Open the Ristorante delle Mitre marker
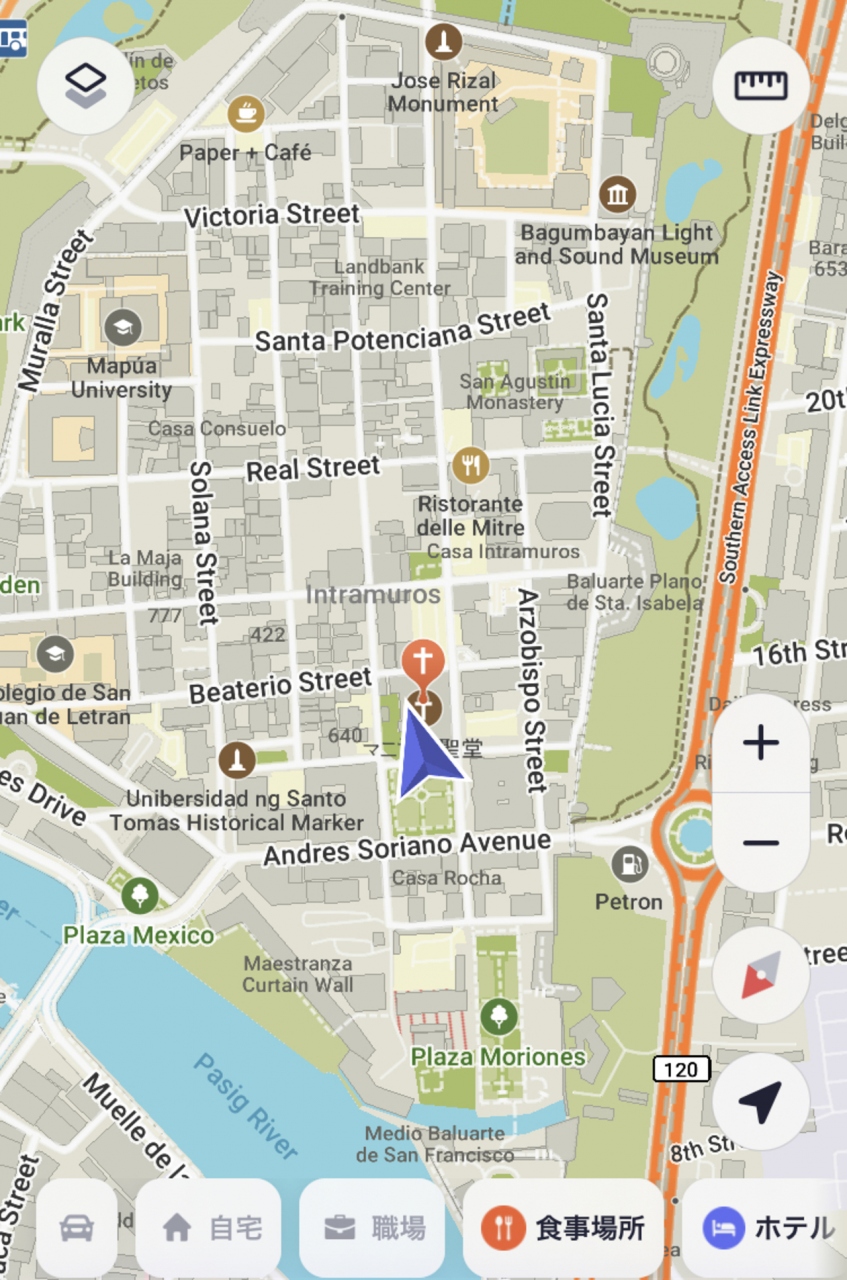This screenshot has height=1280, width=847. 469,465
